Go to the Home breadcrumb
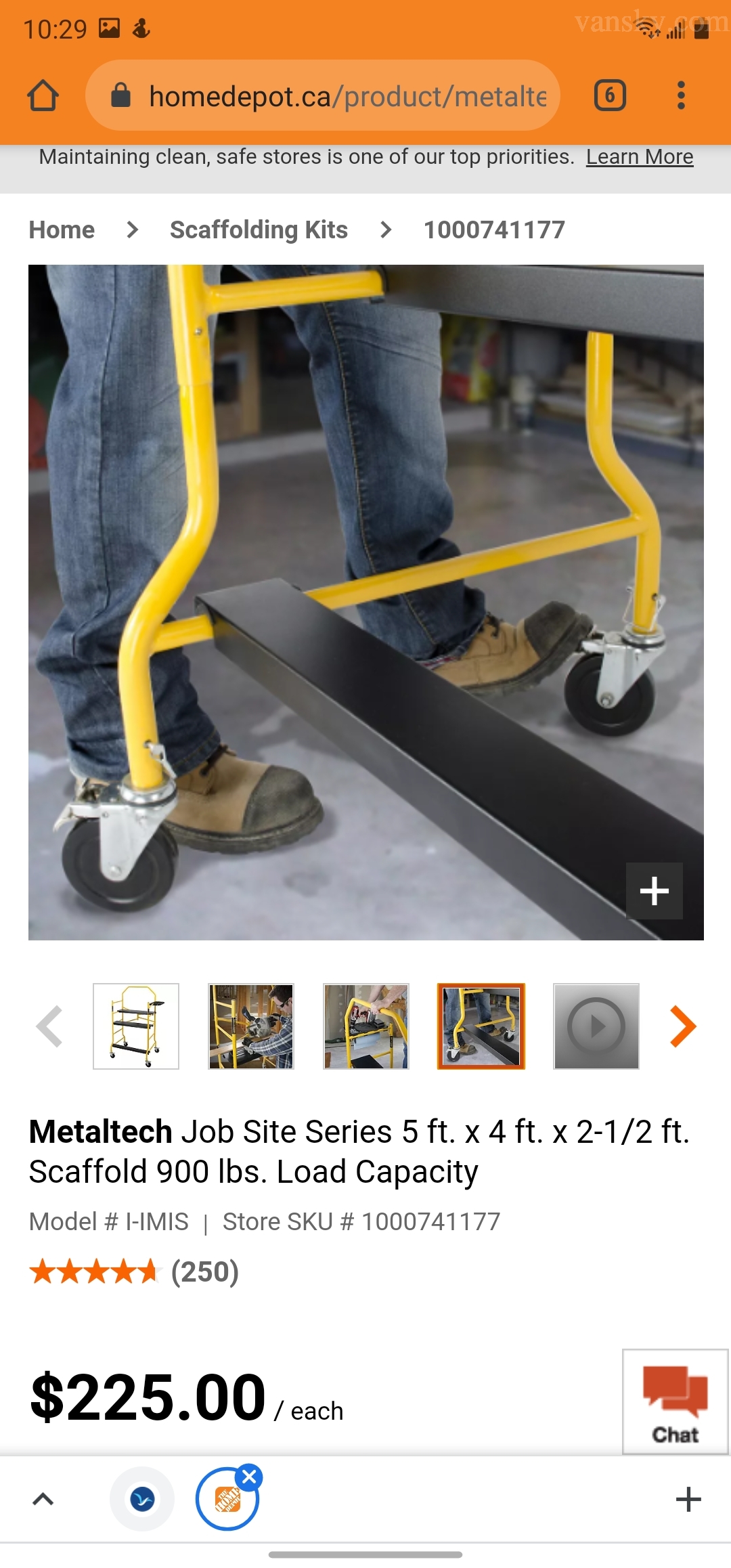The image size is (731, 1568). click(62, 230)
